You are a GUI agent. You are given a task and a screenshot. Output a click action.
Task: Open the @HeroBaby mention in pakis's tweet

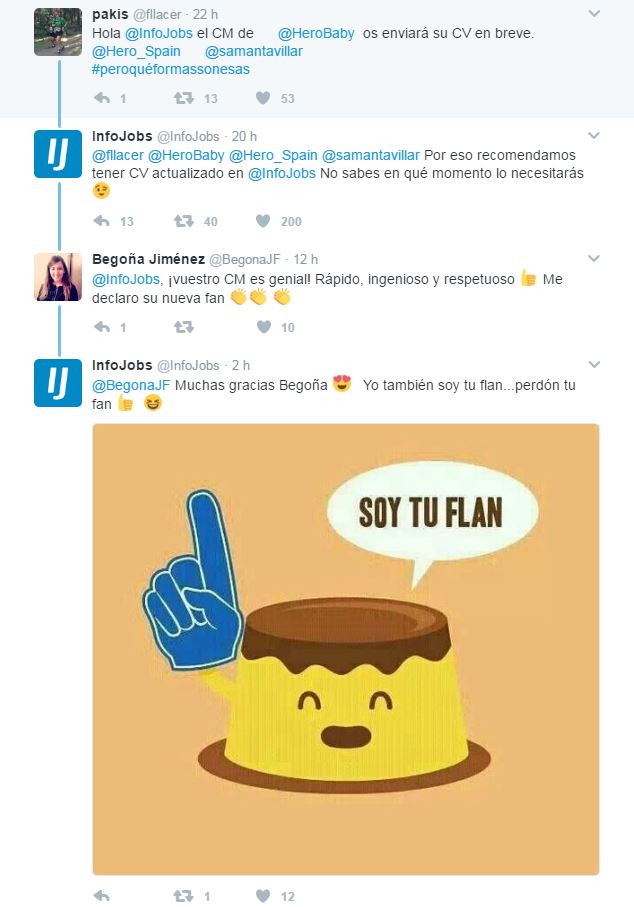coord(316,34)
